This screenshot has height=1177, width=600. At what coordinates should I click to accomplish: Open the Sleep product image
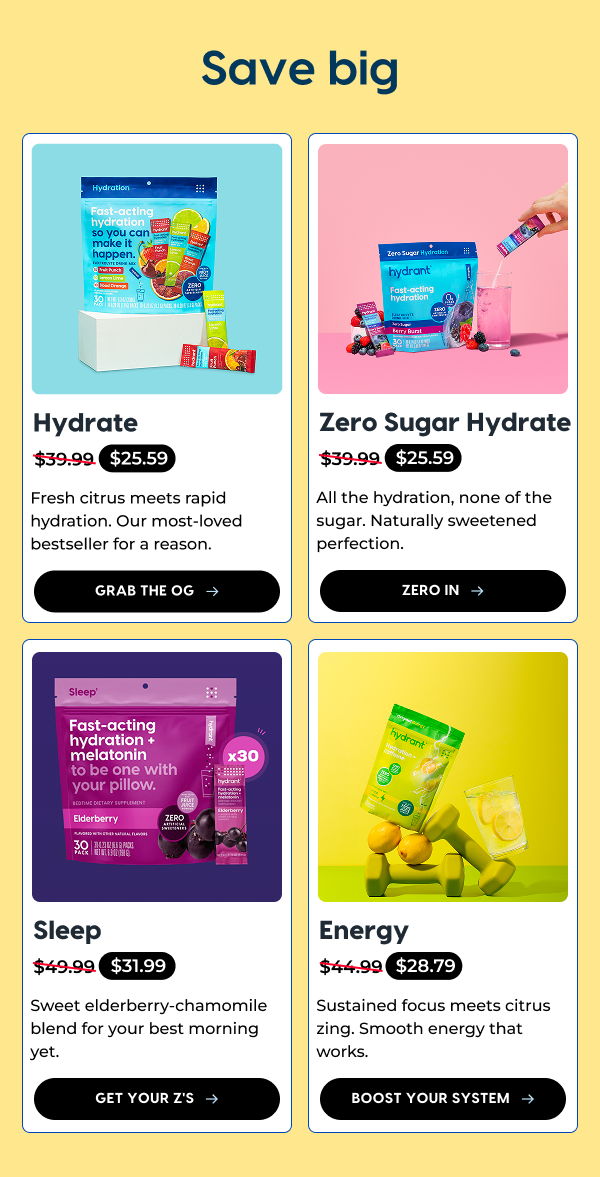(157, 777)
